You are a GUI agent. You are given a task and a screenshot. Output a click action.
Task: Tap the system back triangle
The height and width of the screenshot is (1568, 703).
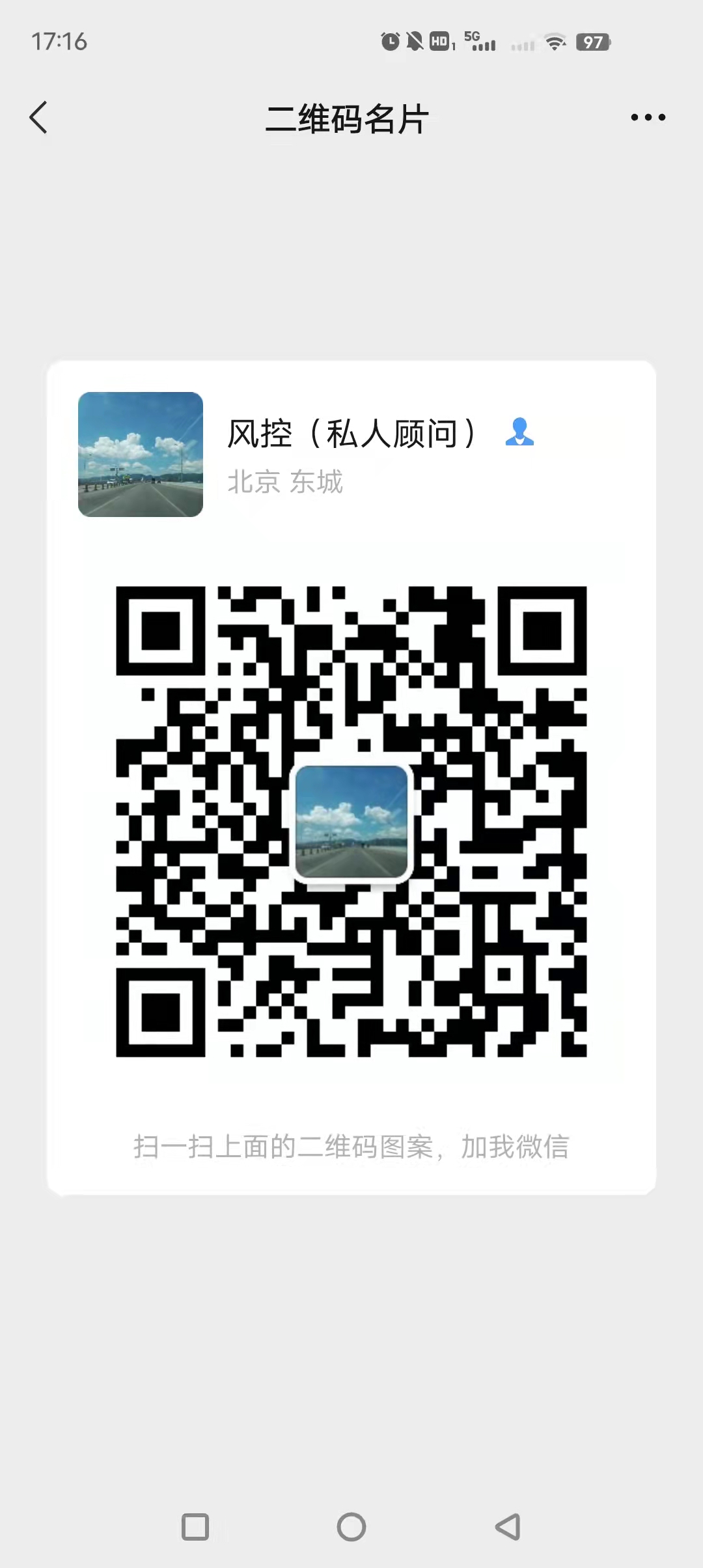point(508,1526)
